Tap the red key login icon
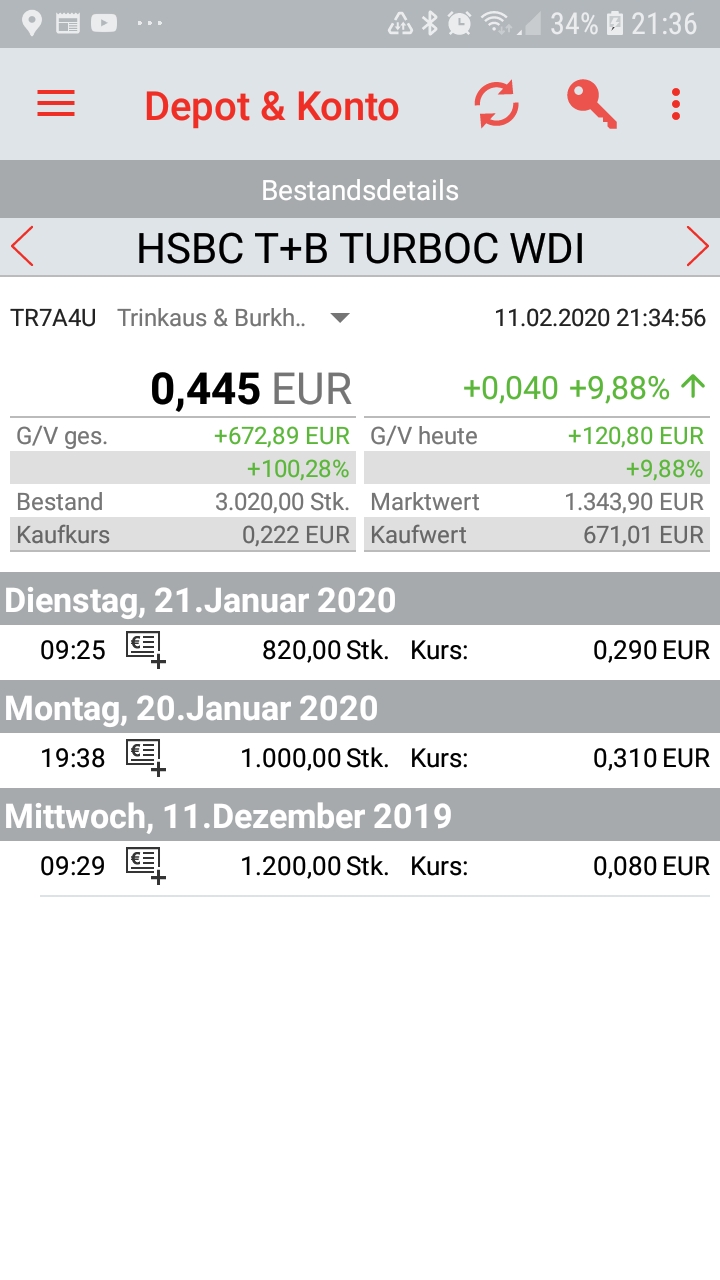Screen dimensions: 720x1280 pos(591,104)
